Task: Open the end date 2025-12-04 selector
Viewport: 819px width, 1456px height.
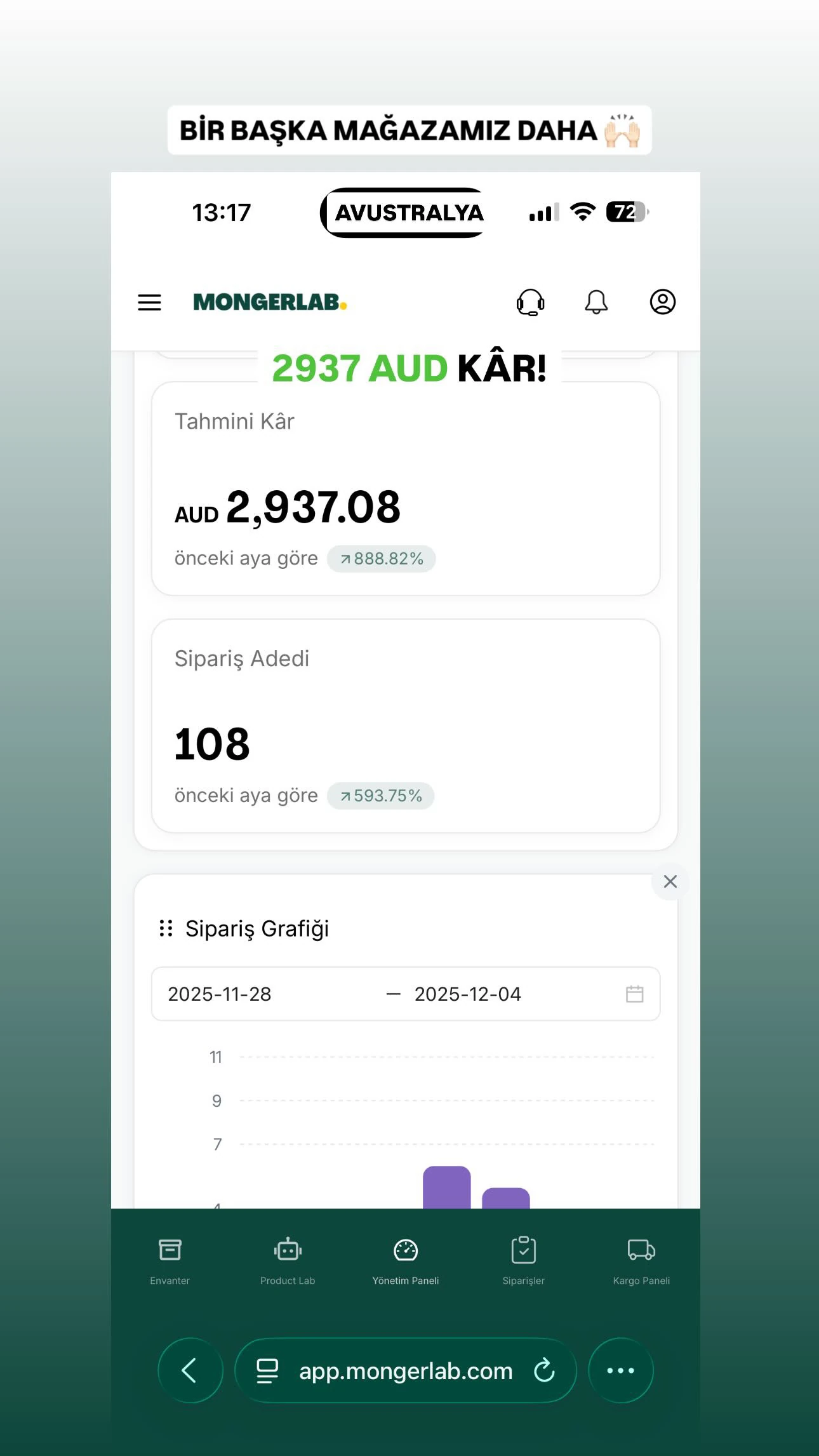Action: pyautogui.click(x=467, y=994)
